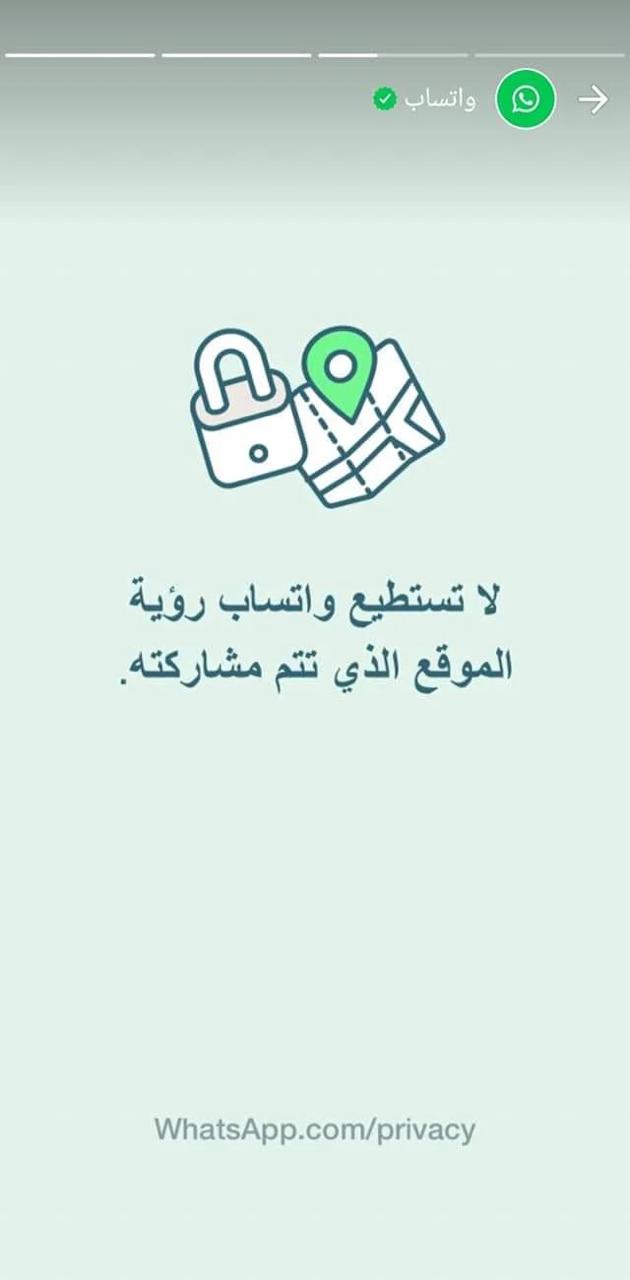Viewport: 630px width, 1280px height.
Task: Tap the back arrow to exit status
Action: pos(593,99)
